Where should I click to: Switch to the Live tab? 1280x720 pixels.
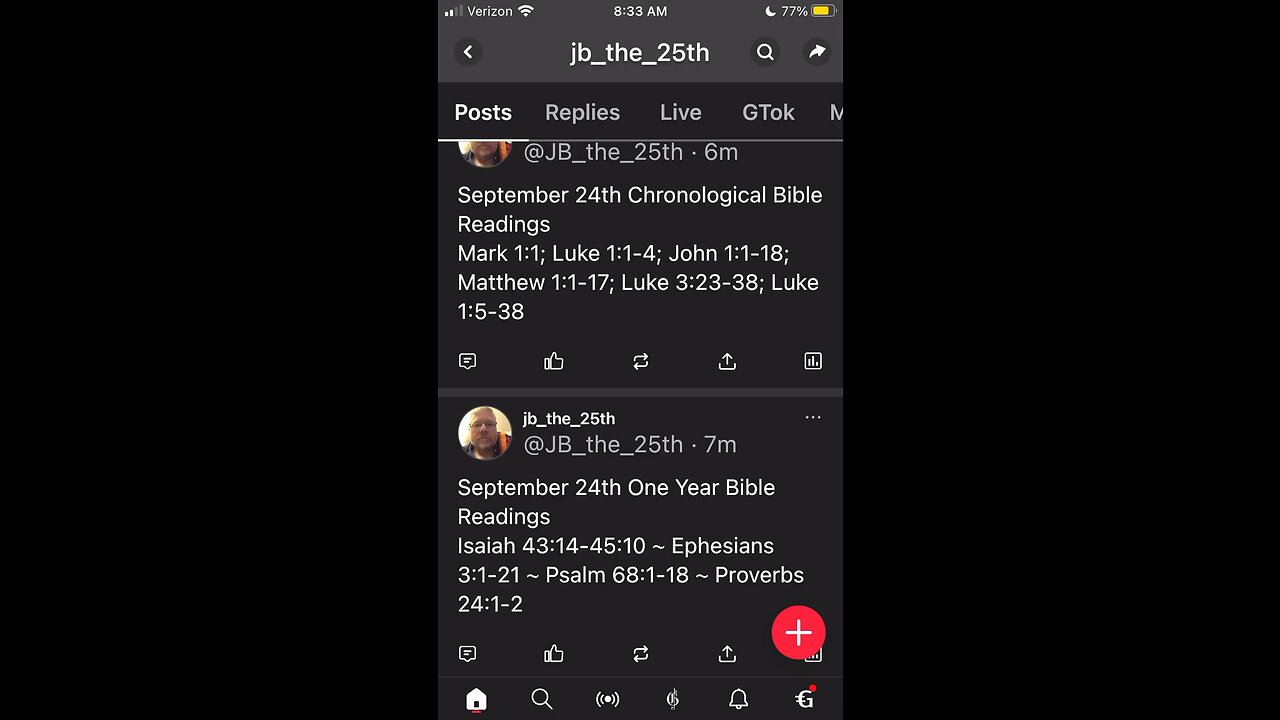(x=680, y=112)
